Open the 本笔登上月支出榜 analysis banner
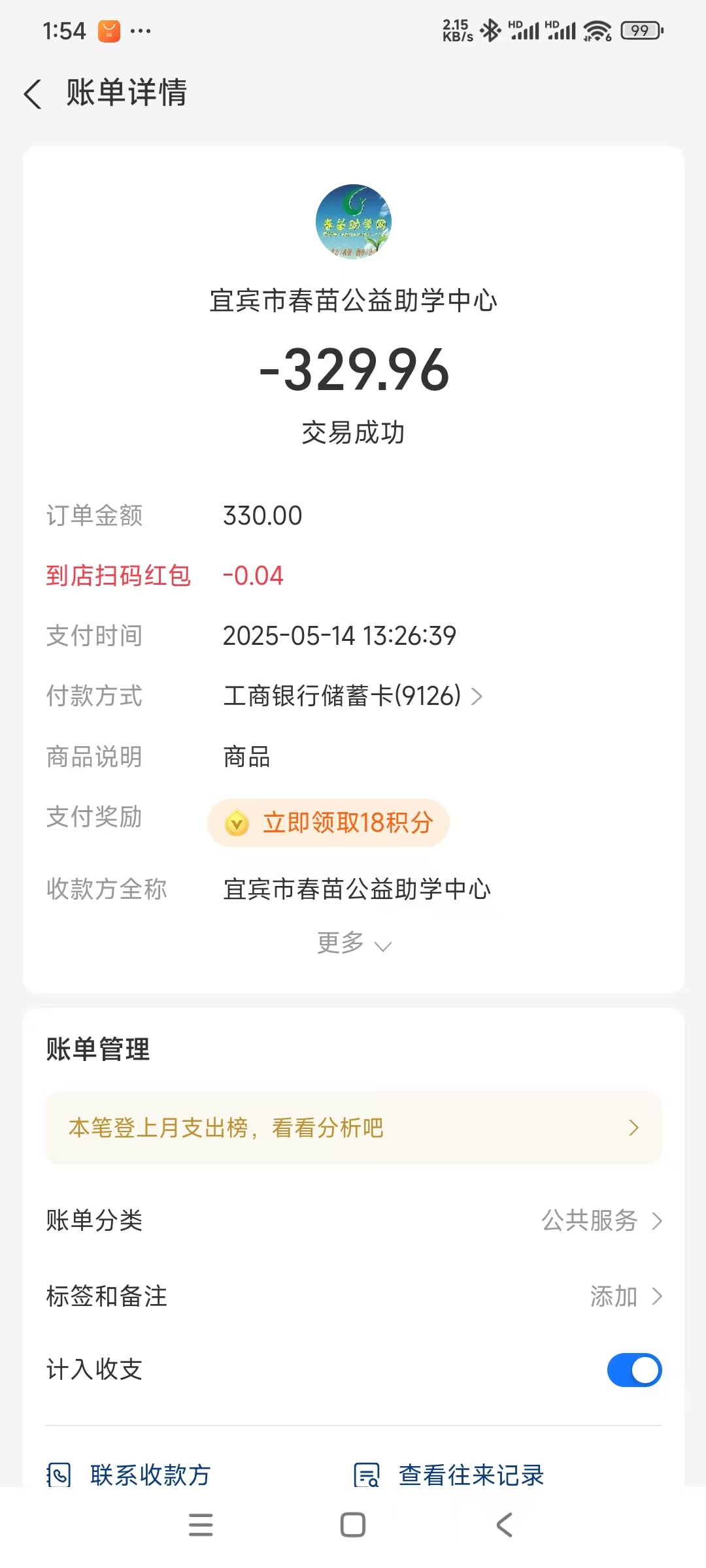This screenshot has height=1568, width=706. click(x=354, y=1128)
